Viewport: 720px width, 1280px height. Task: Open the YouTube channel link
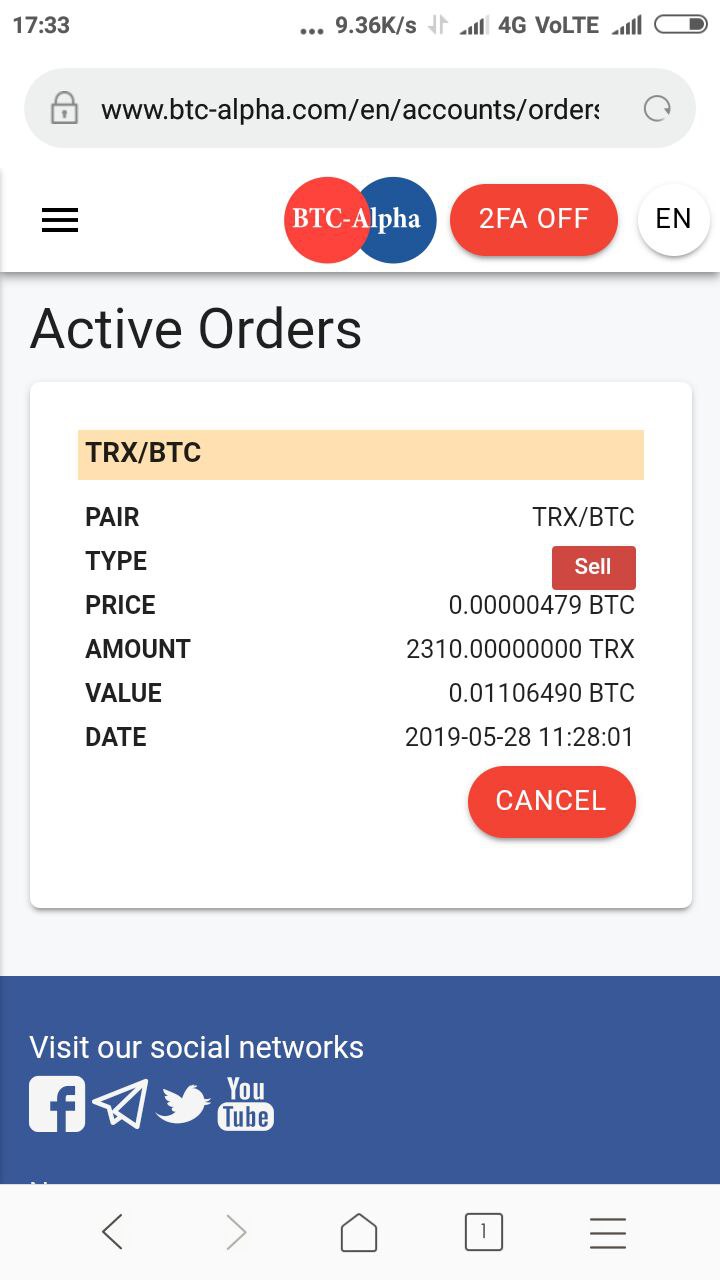coord(246,1104)
